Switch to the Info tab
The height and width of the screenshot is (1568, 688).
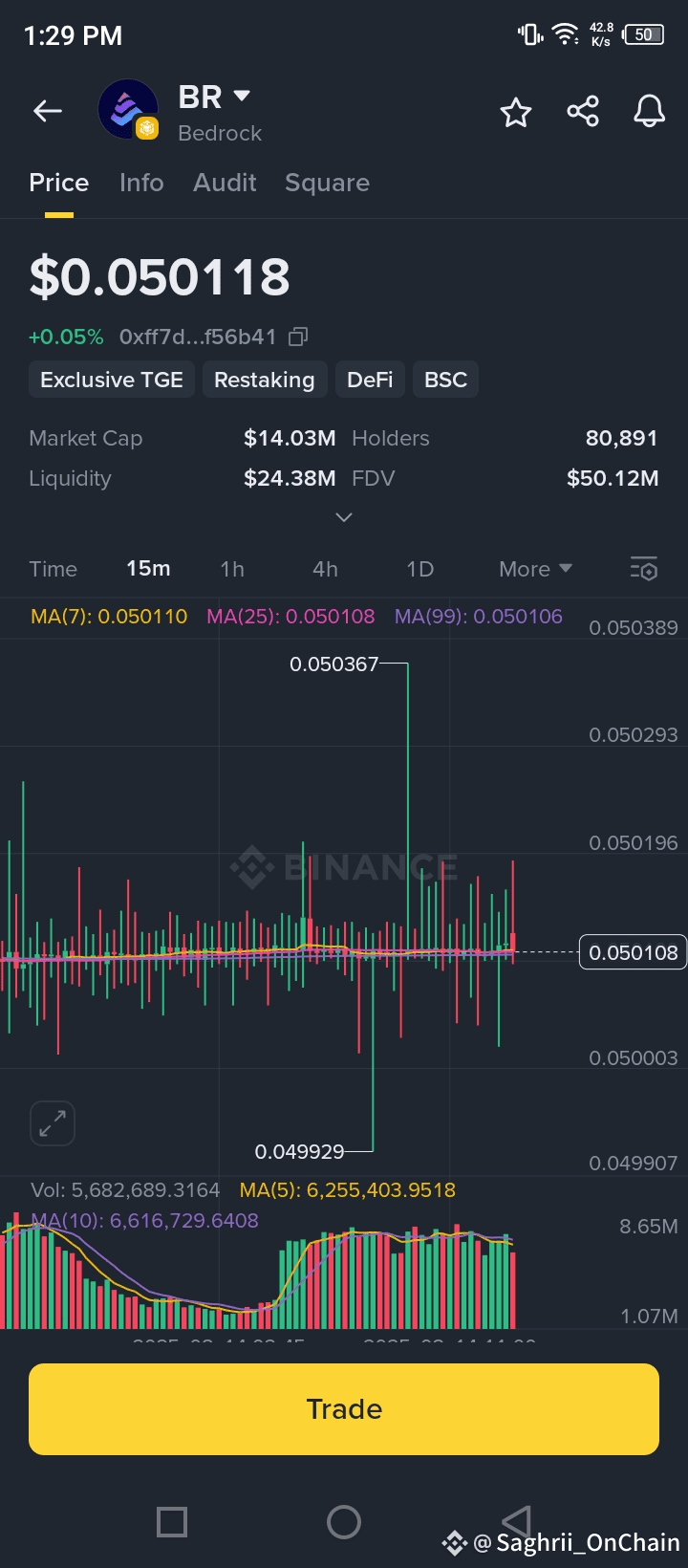tap(141, 183)
